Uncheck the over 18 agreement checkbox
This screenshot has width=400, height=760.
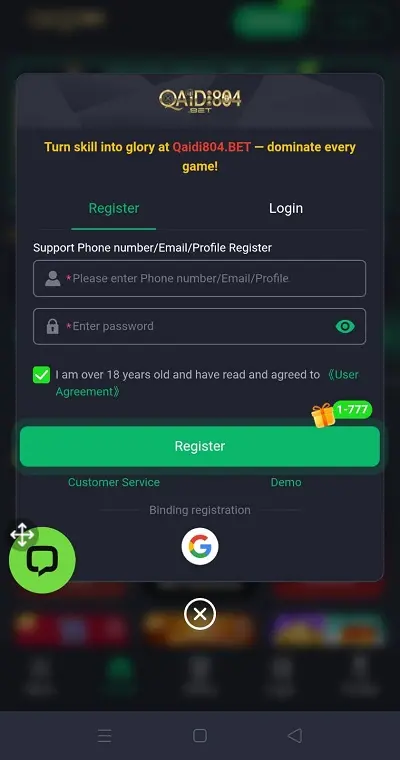point(42,375)
